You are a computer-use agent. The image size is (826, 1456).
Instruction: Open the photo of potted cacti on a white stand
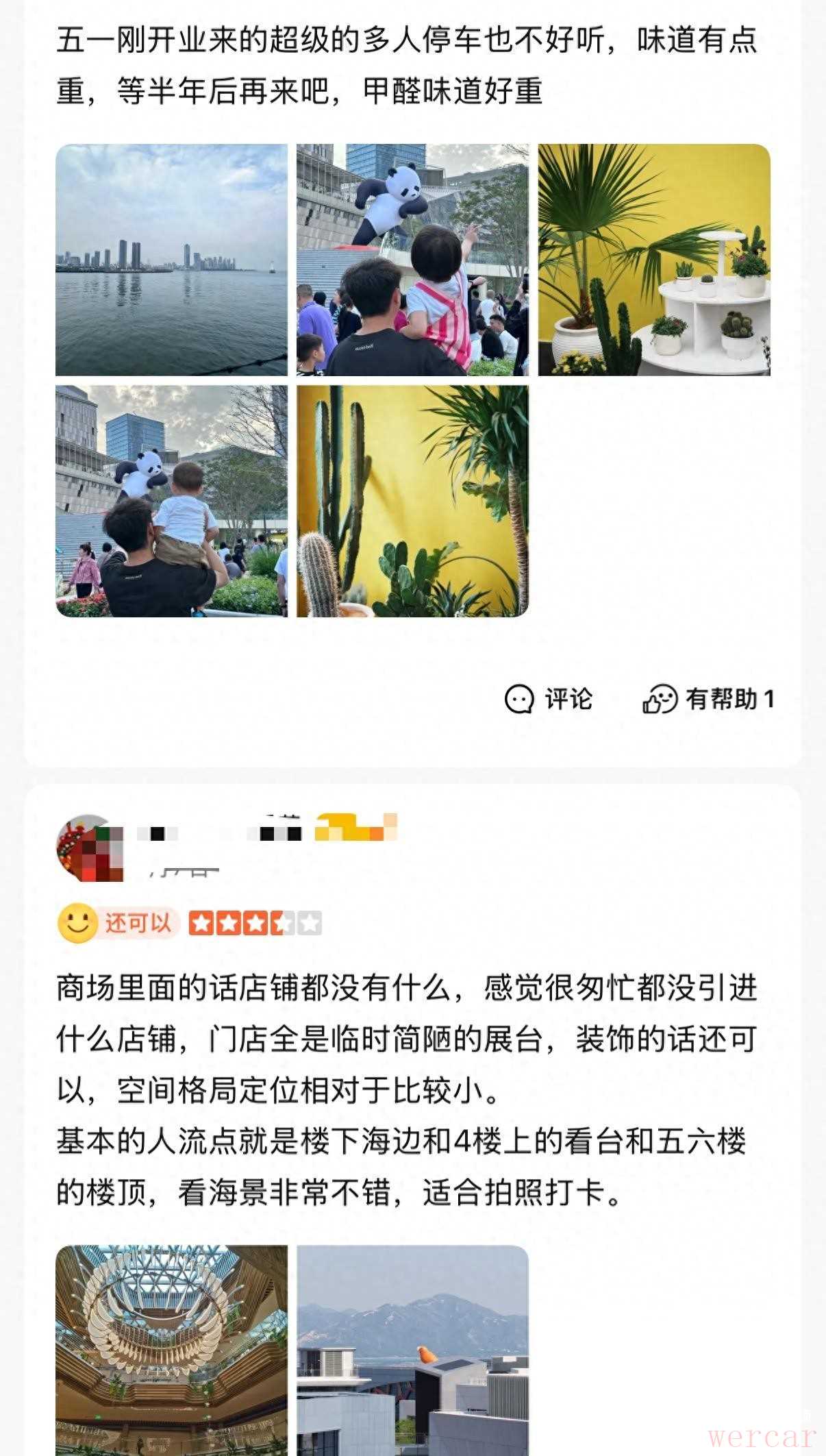point(654,260)
